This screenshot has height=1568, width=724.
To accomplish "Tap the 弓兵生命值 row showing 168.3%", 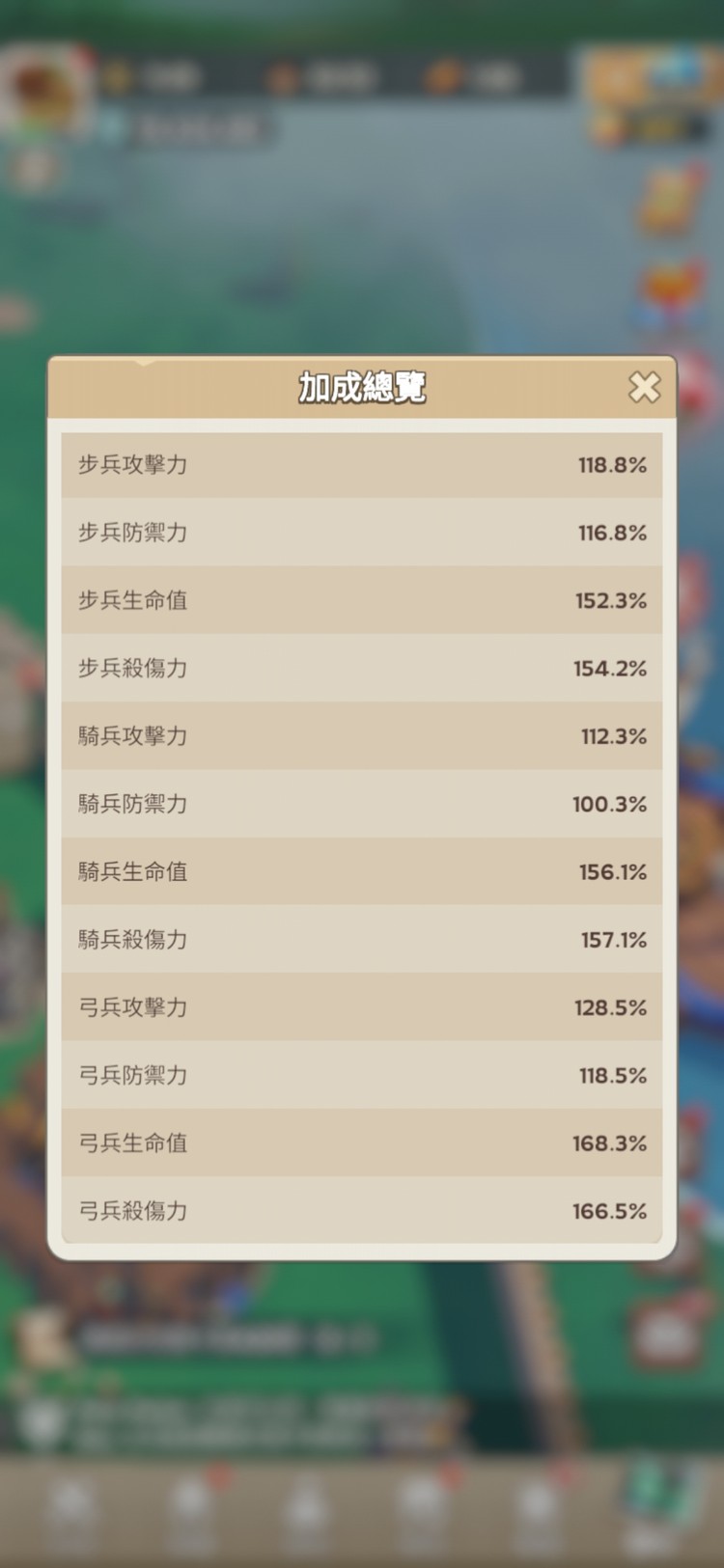I will coord(362,1143).
